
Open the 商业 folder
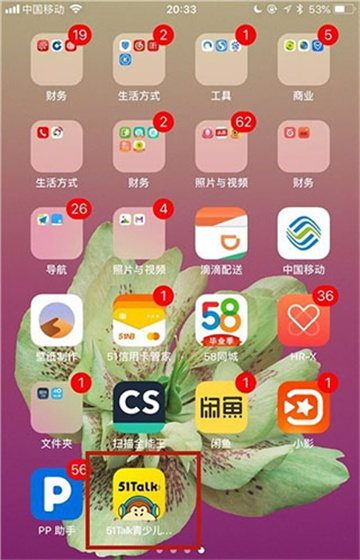(x=304, y=60)
